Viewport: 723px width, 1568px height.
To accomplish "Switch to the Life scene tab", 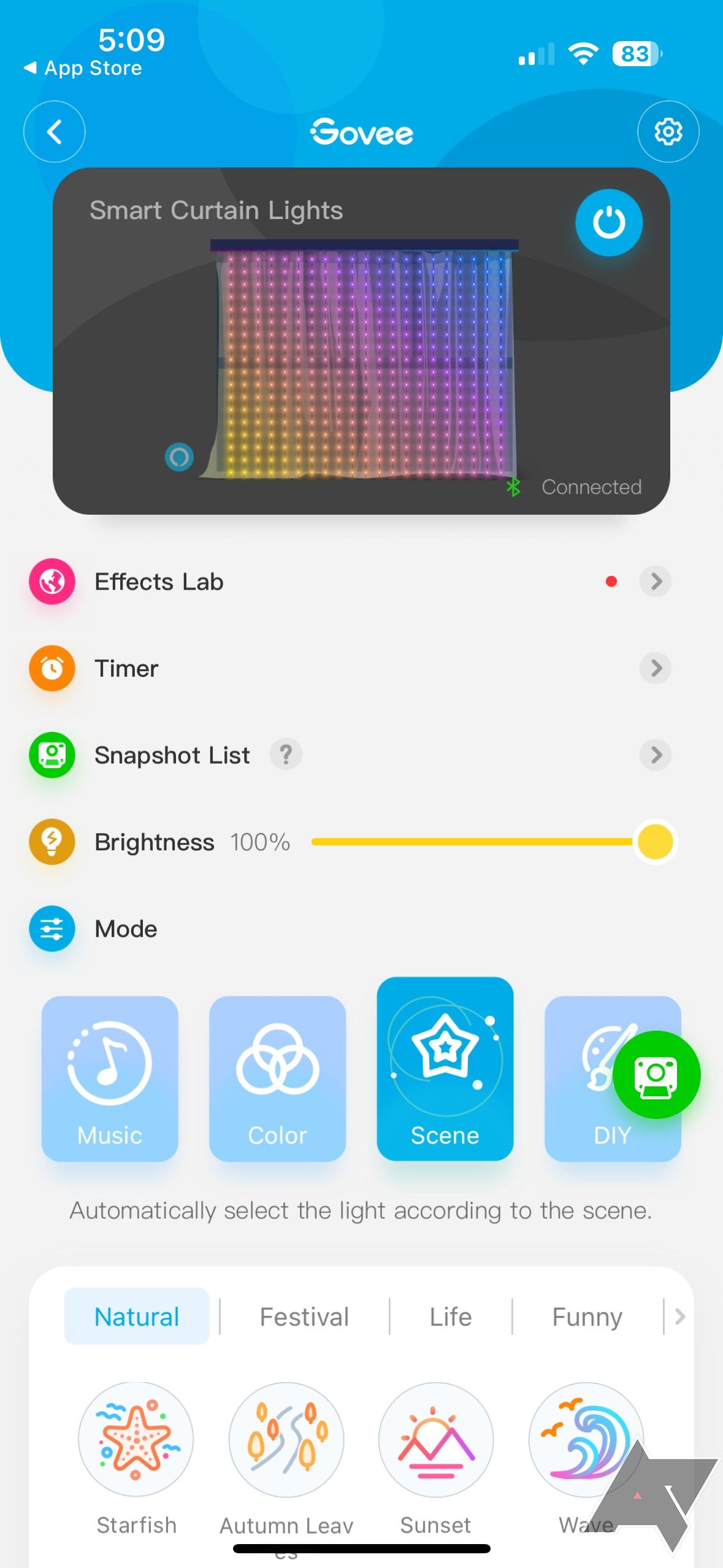I will point(450,1316).
